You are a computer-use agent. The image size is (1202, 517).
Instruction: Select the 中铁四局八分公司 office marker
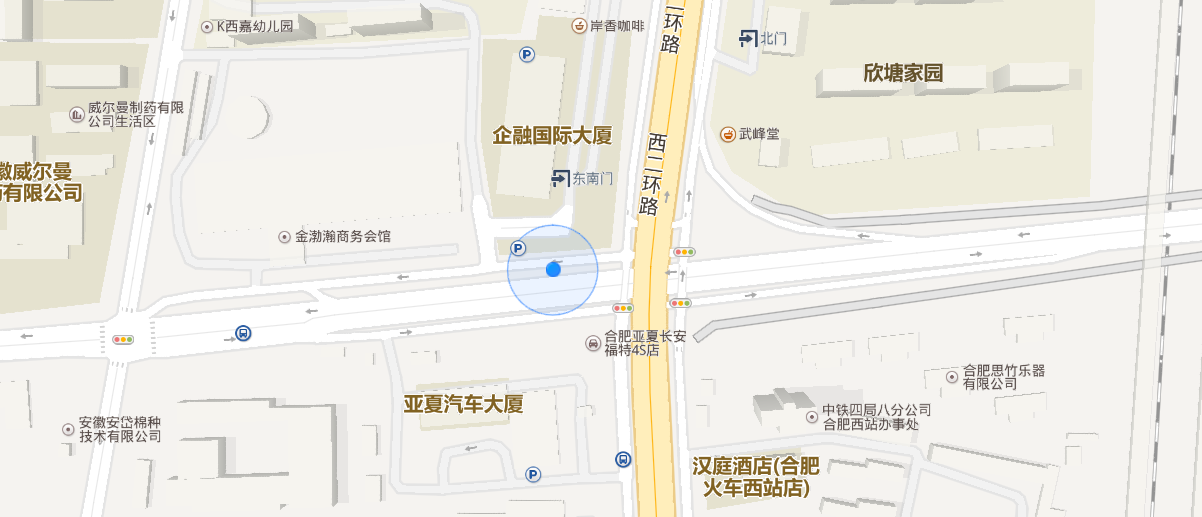click(810, 416)
